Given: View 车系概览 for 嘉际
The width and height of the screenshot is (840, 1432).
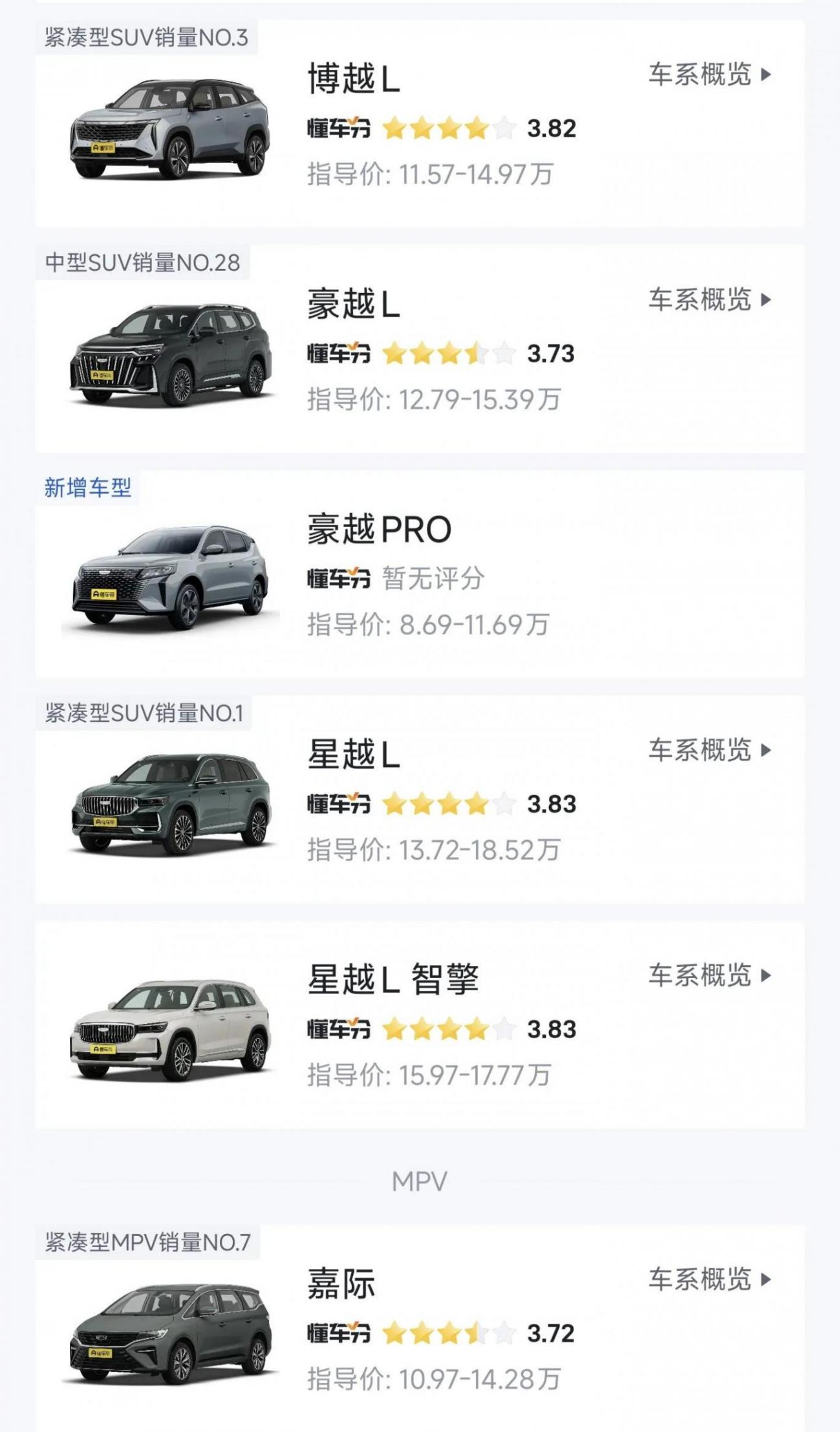Looking at the screenshot, I should coord(709,1279).
